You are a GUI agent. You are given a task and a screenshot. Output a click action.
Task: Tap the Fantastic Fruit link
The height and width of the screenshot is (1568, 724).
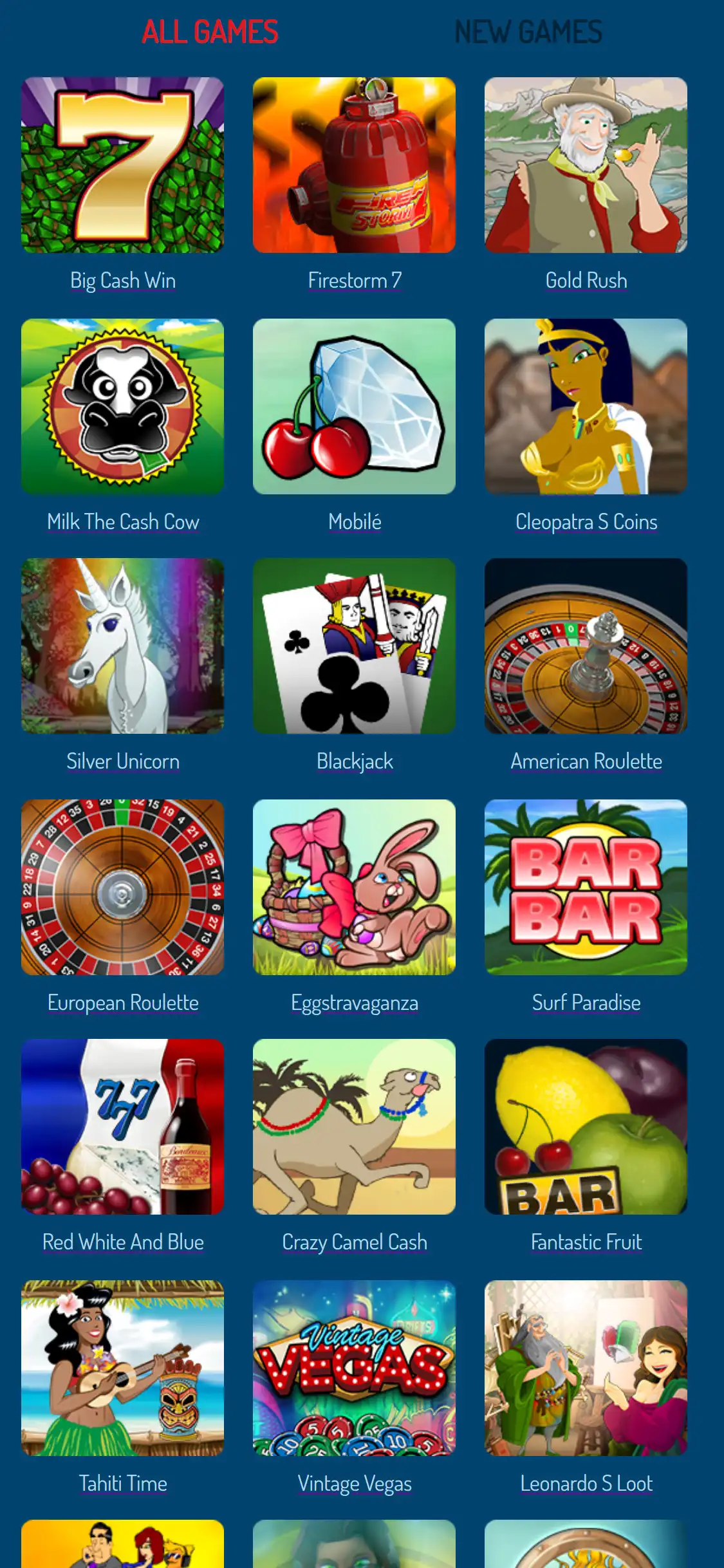586,1242
